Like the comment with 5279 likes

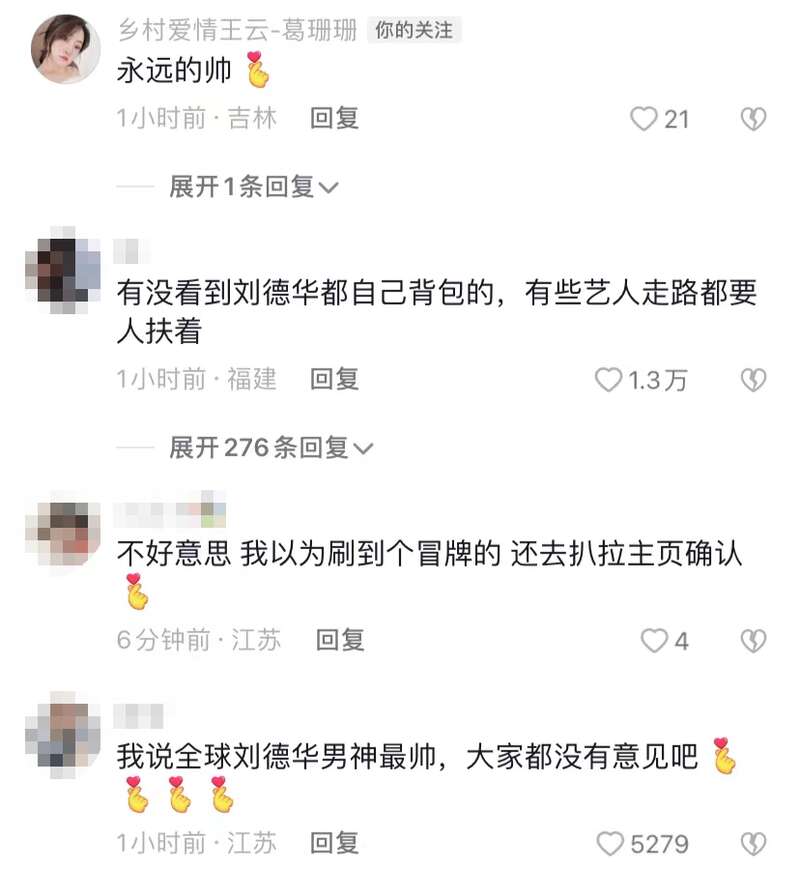coord(610,844)
